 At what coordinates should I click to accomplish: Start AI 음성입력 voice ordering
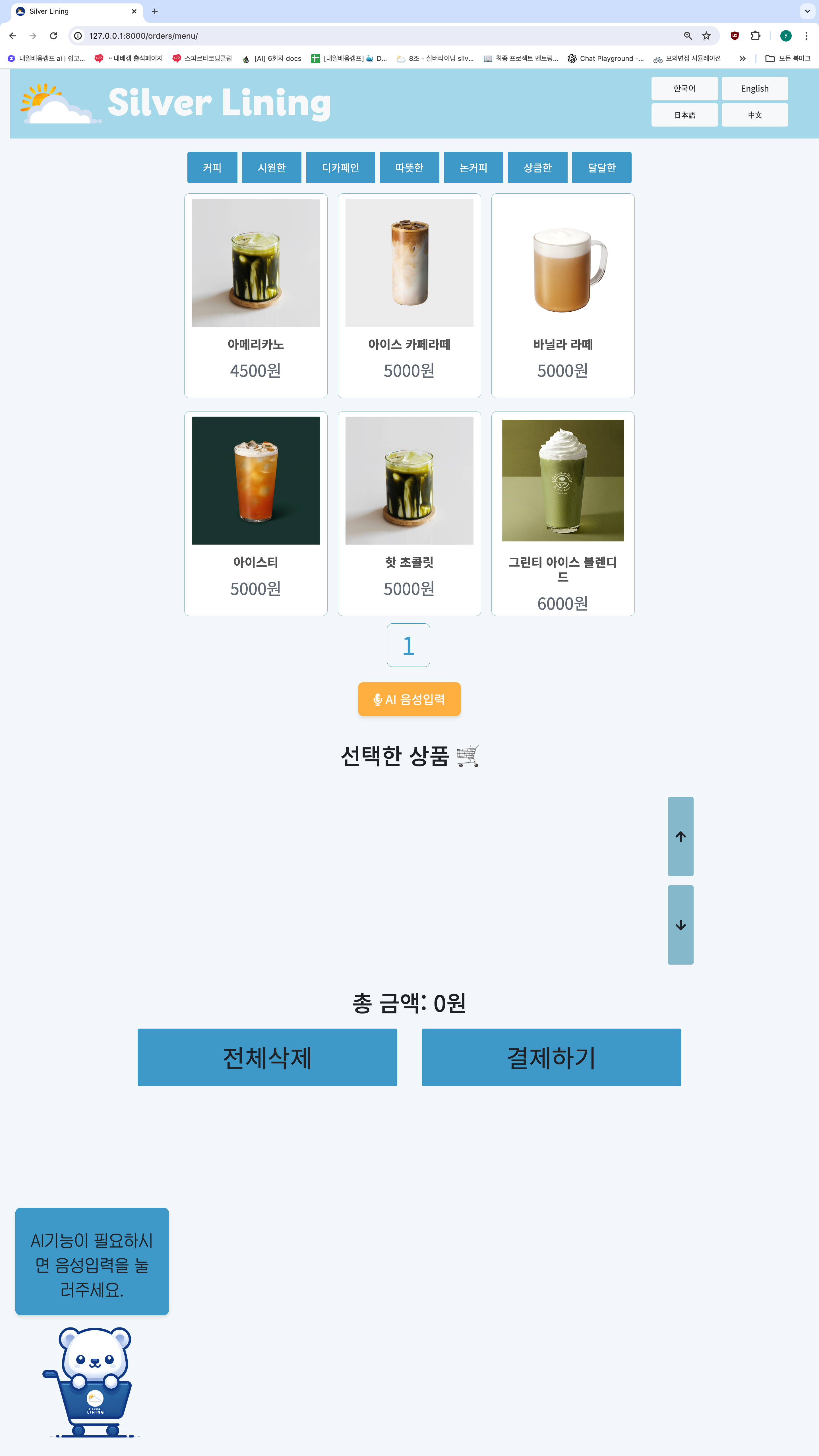click(x=409, y=699)
